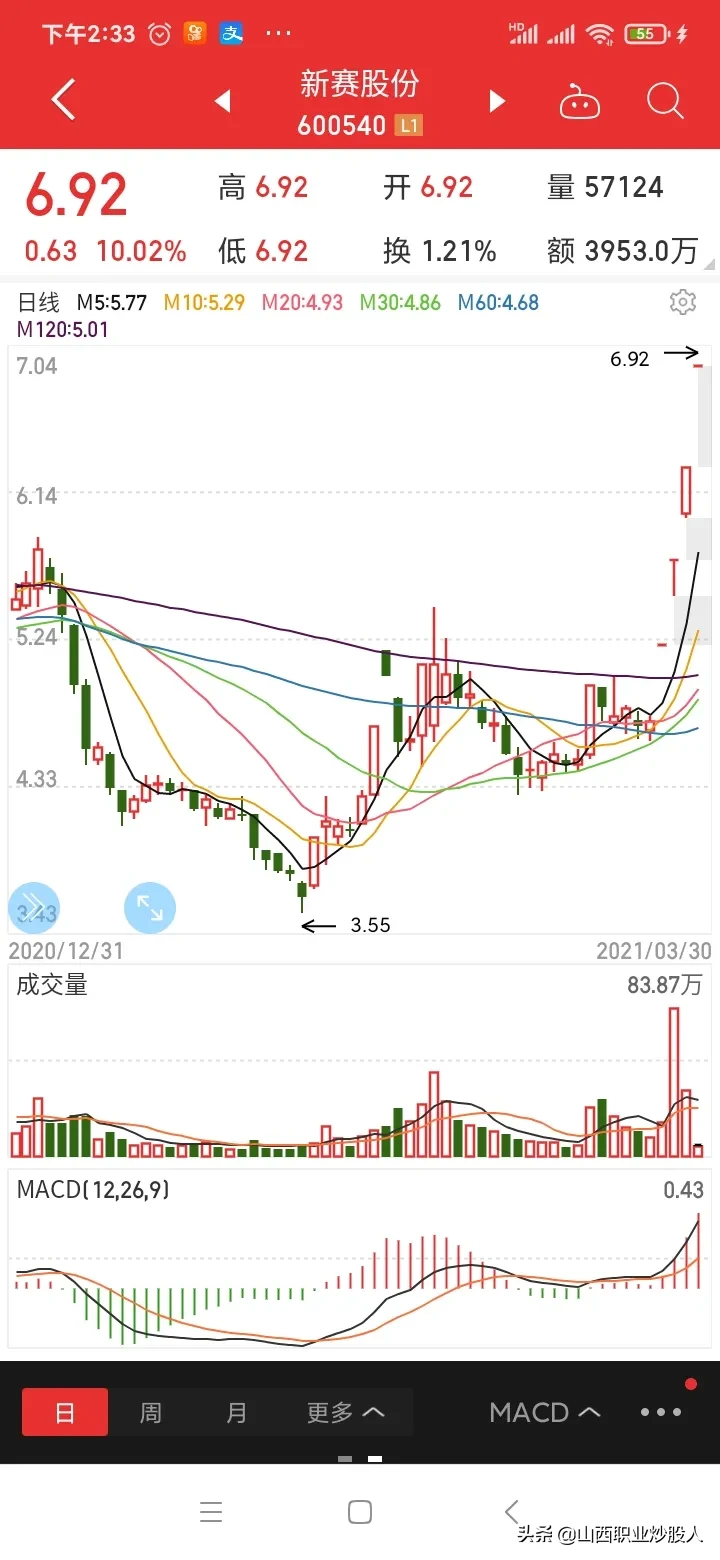Open chart indicator settings gear
This screenshot has height=1560, width=720.
pos(682,302)
